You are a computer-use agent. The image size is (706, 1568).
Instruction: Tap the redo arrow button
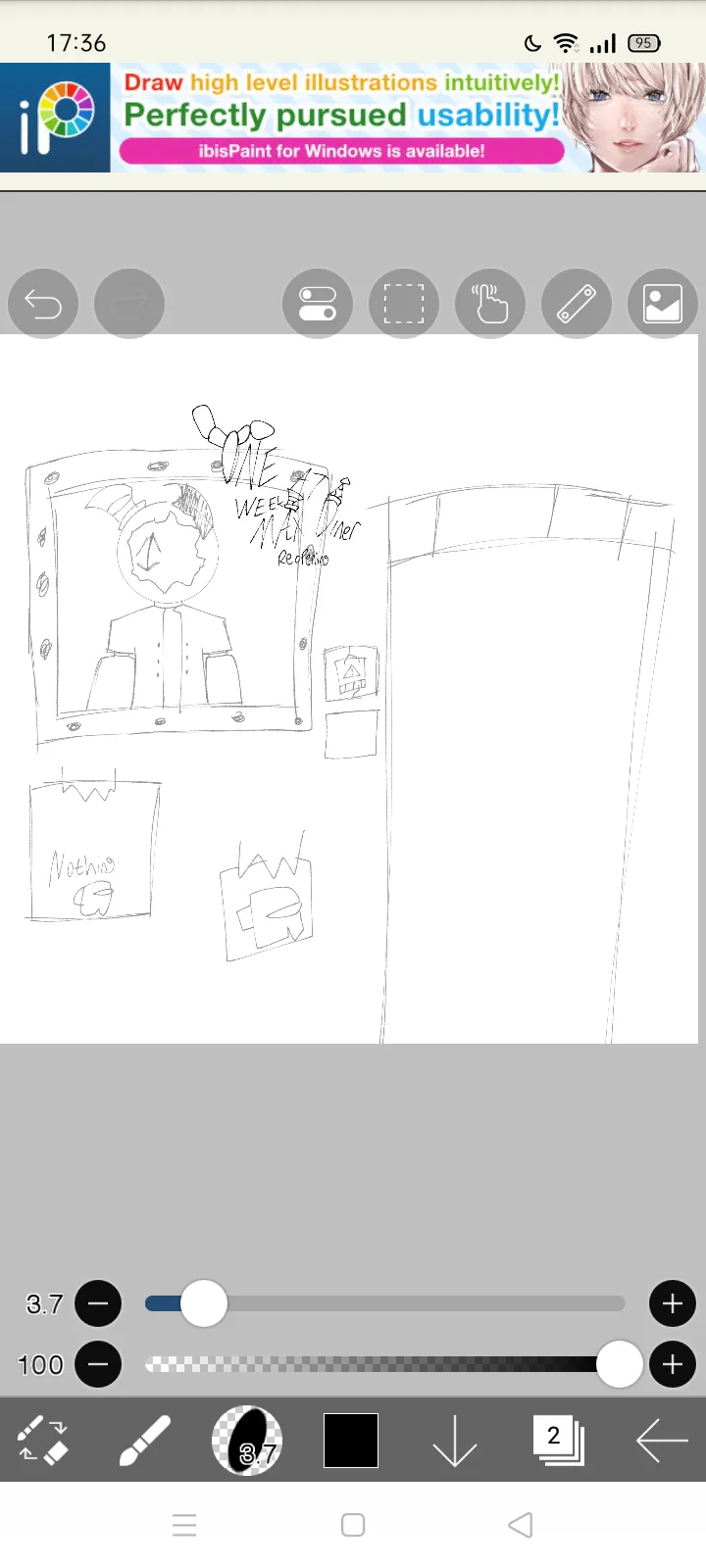(x=129, y=304)
